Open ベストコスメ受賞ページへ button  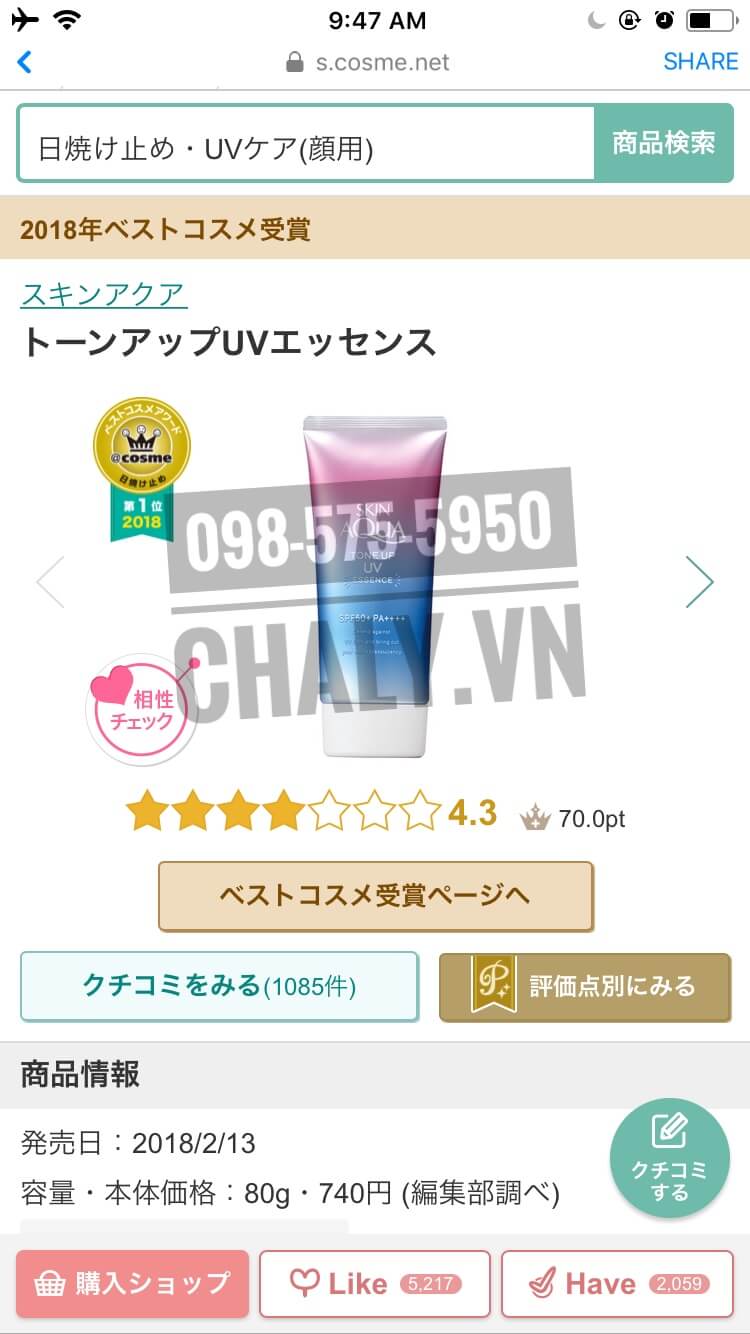pos(375,896)
